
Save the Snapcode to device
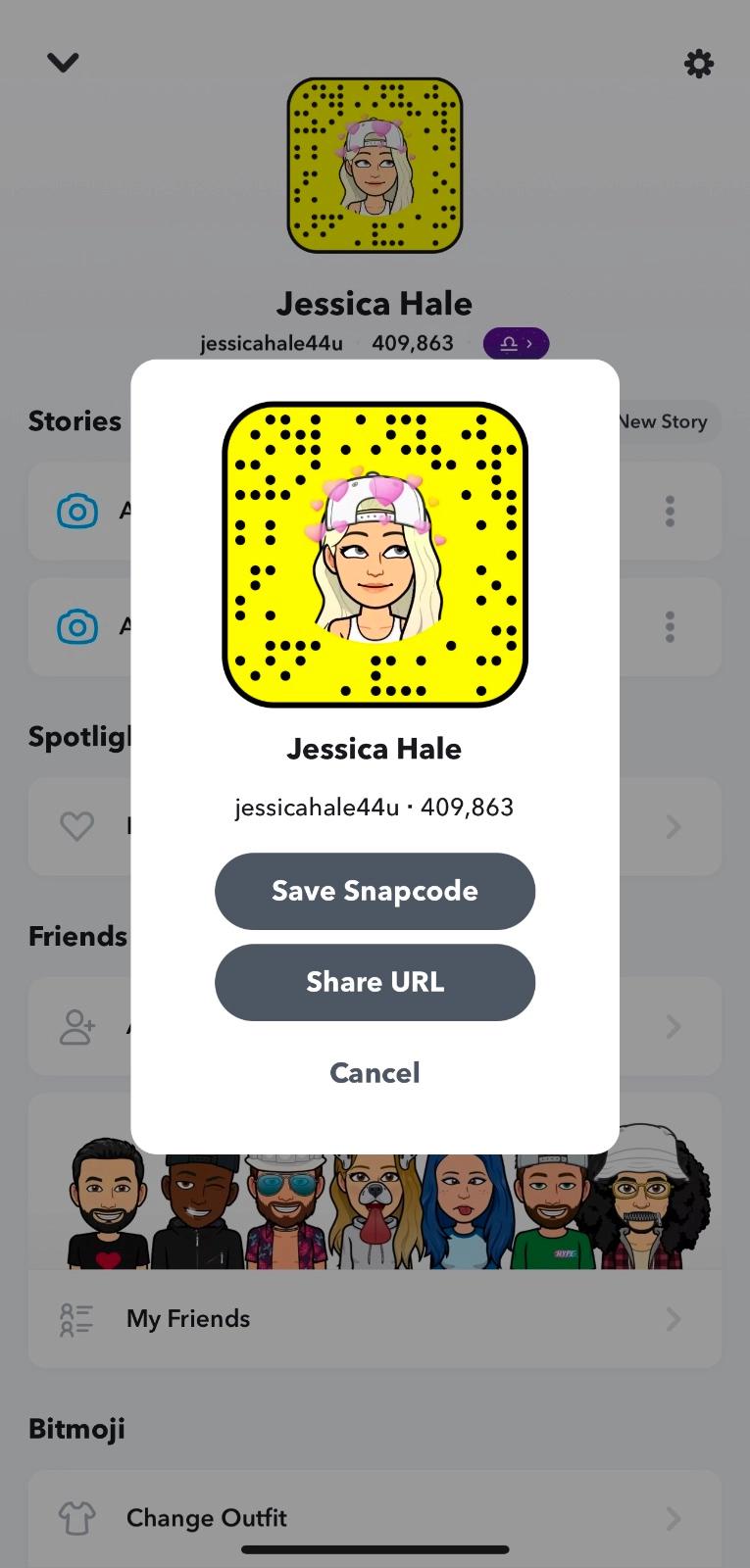pyautogui.click(x=375, y=891)
